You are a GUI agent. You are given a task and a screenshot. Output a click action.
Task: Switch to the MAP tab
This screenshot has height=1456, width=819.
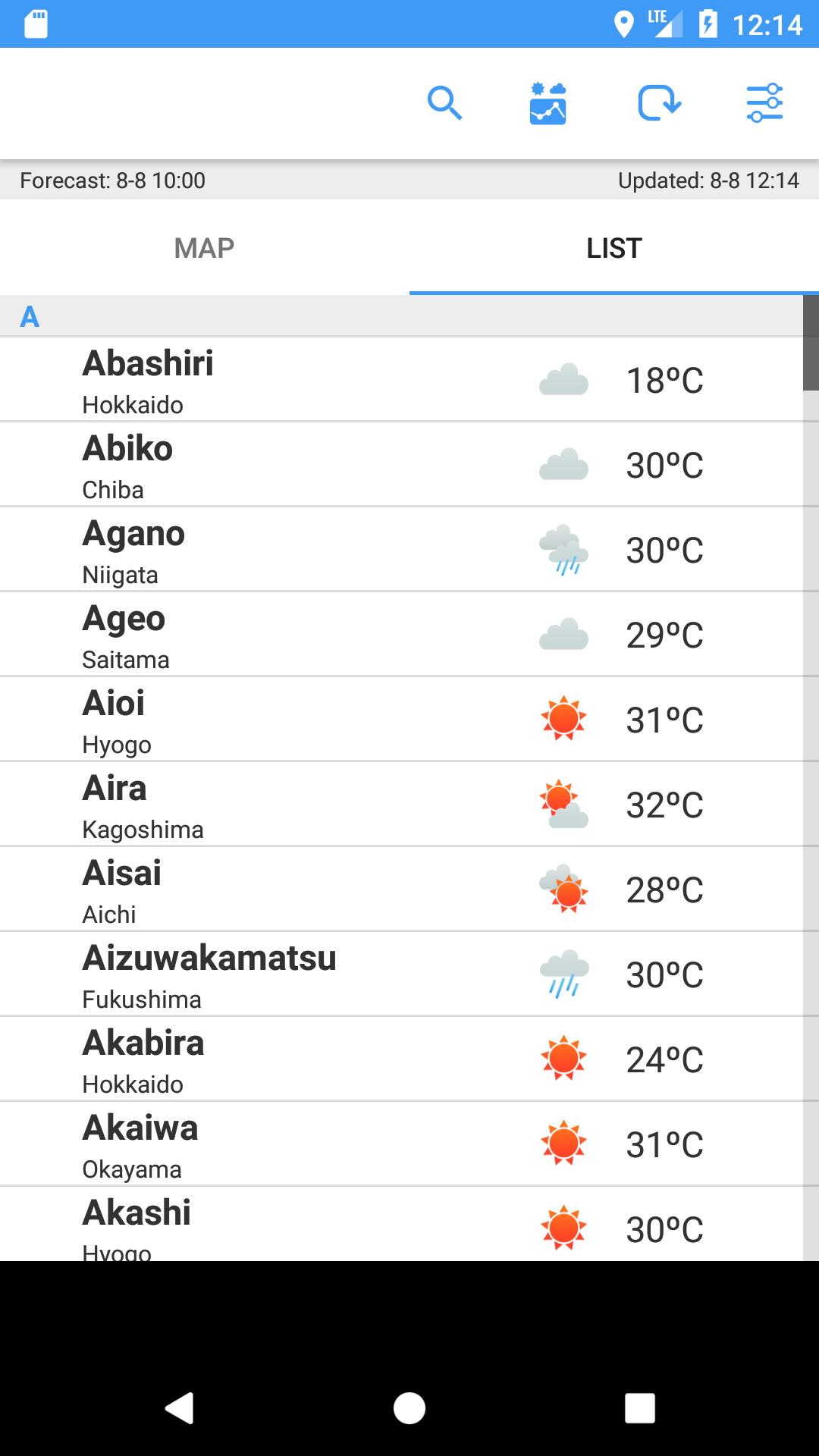(x=205, y=248)
